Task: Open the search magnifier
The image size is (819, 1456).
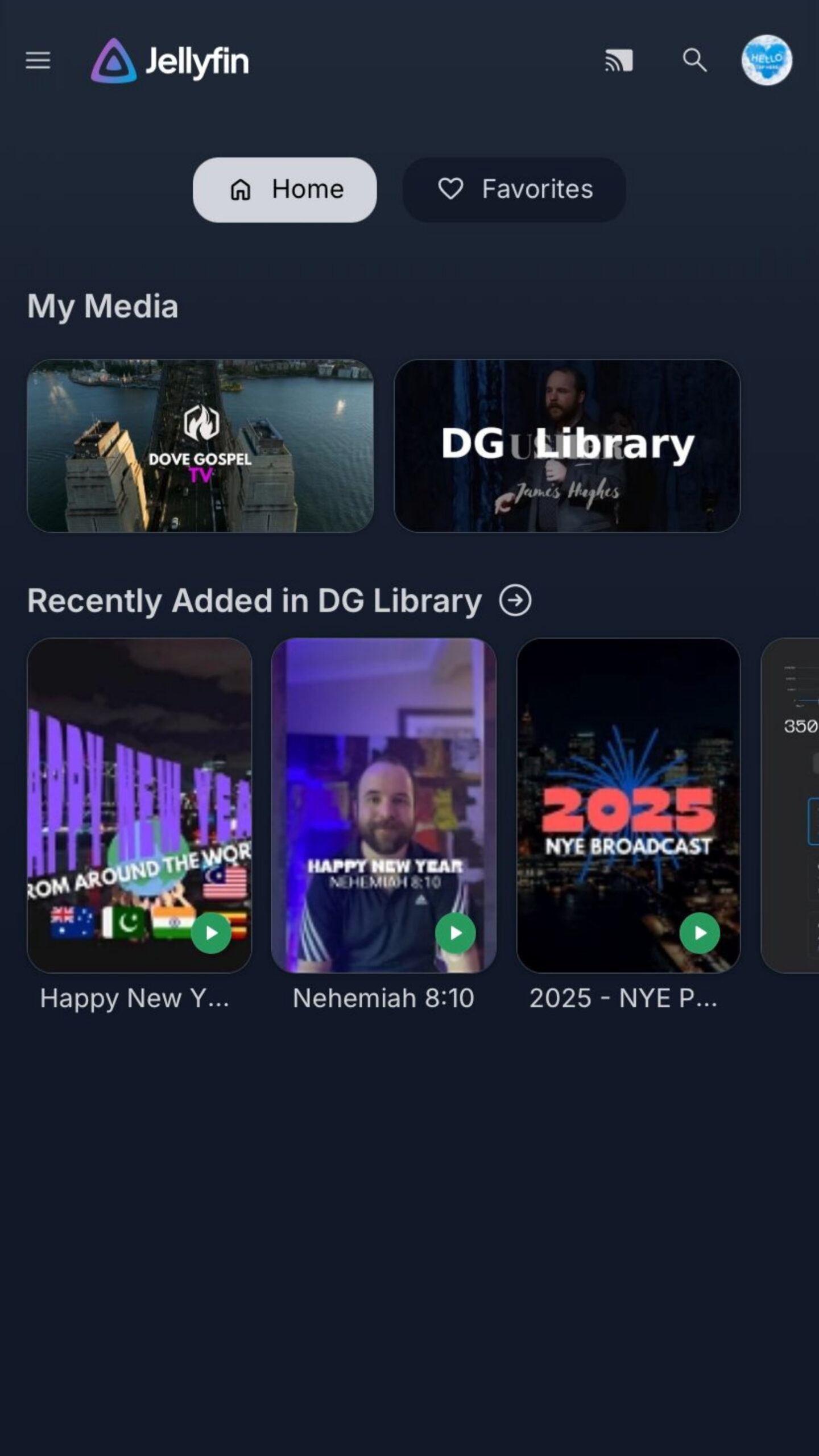Action: click(x=694, y=60)
